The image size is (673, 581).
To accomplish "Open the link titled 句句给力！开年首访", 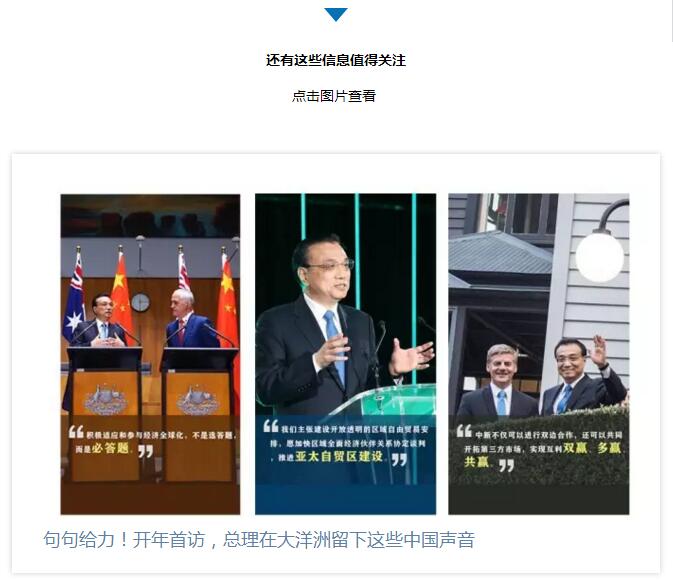I will click(x=259, y=541).
